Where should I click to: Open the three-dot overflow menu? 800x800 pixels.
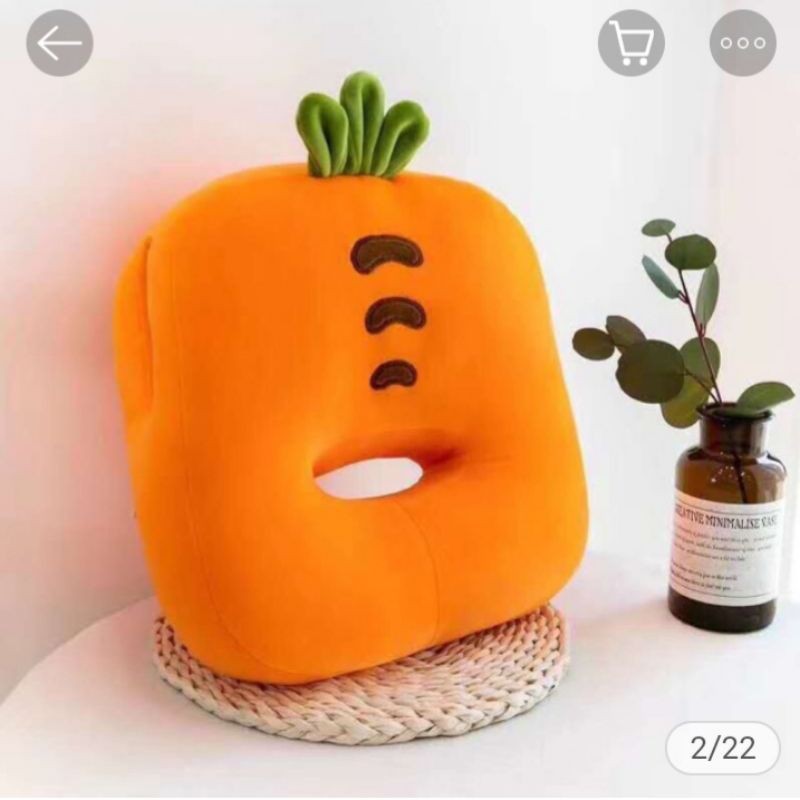[742, 43]
